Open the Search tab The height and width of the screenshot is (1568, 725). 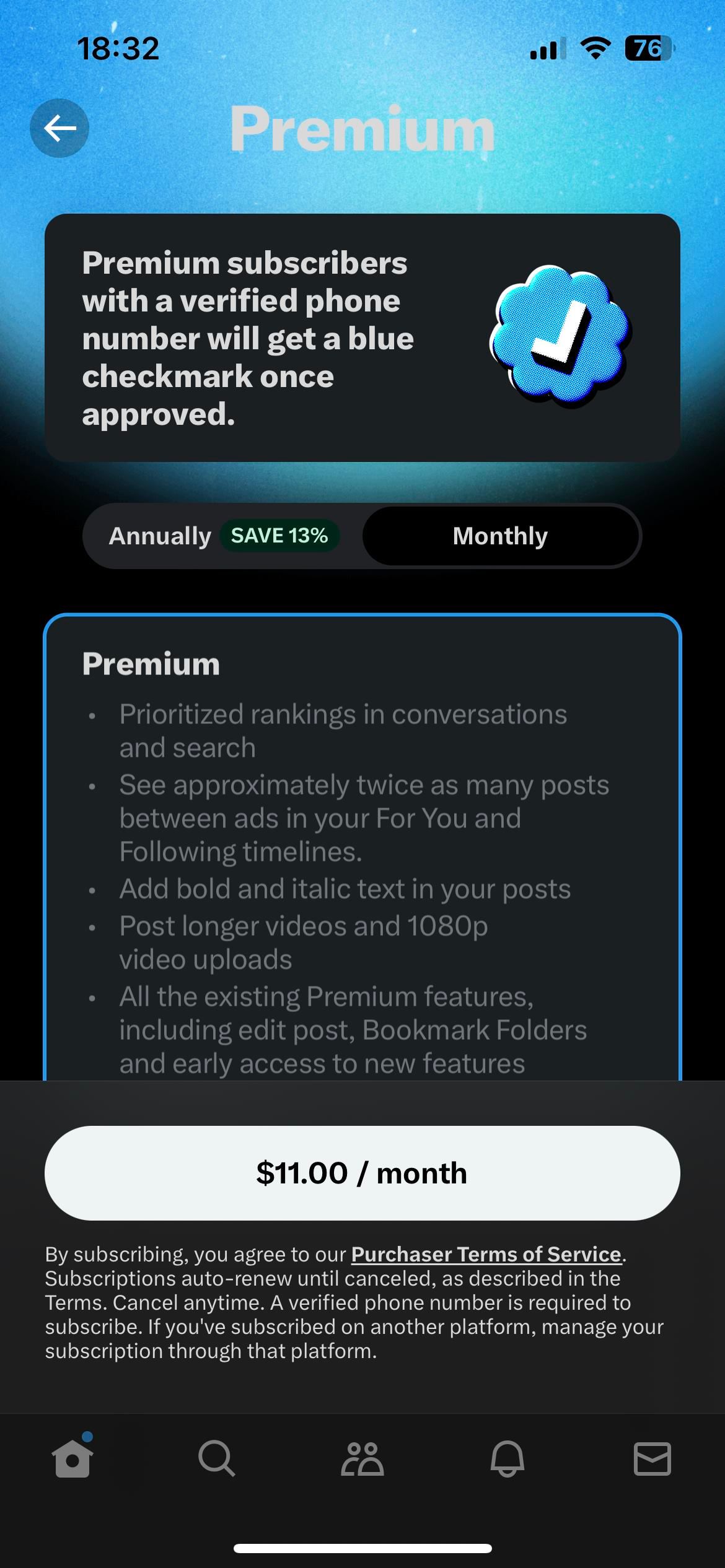217,1458
